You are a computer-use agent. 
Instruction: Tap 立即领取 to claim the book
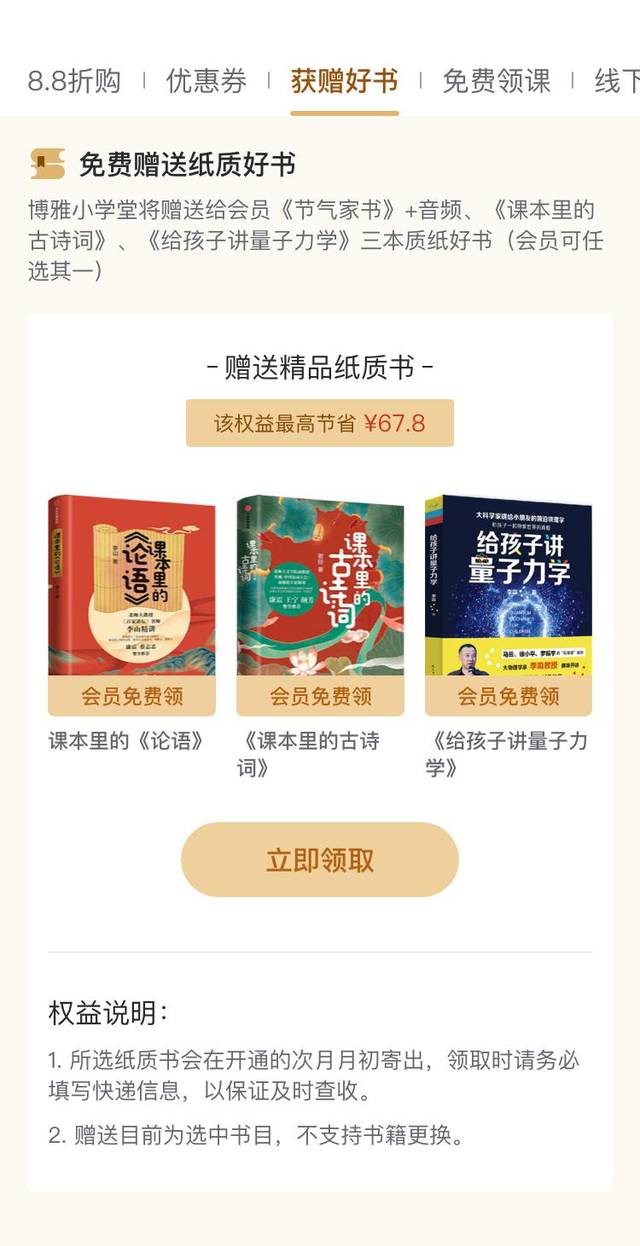[x=320, y=860]
